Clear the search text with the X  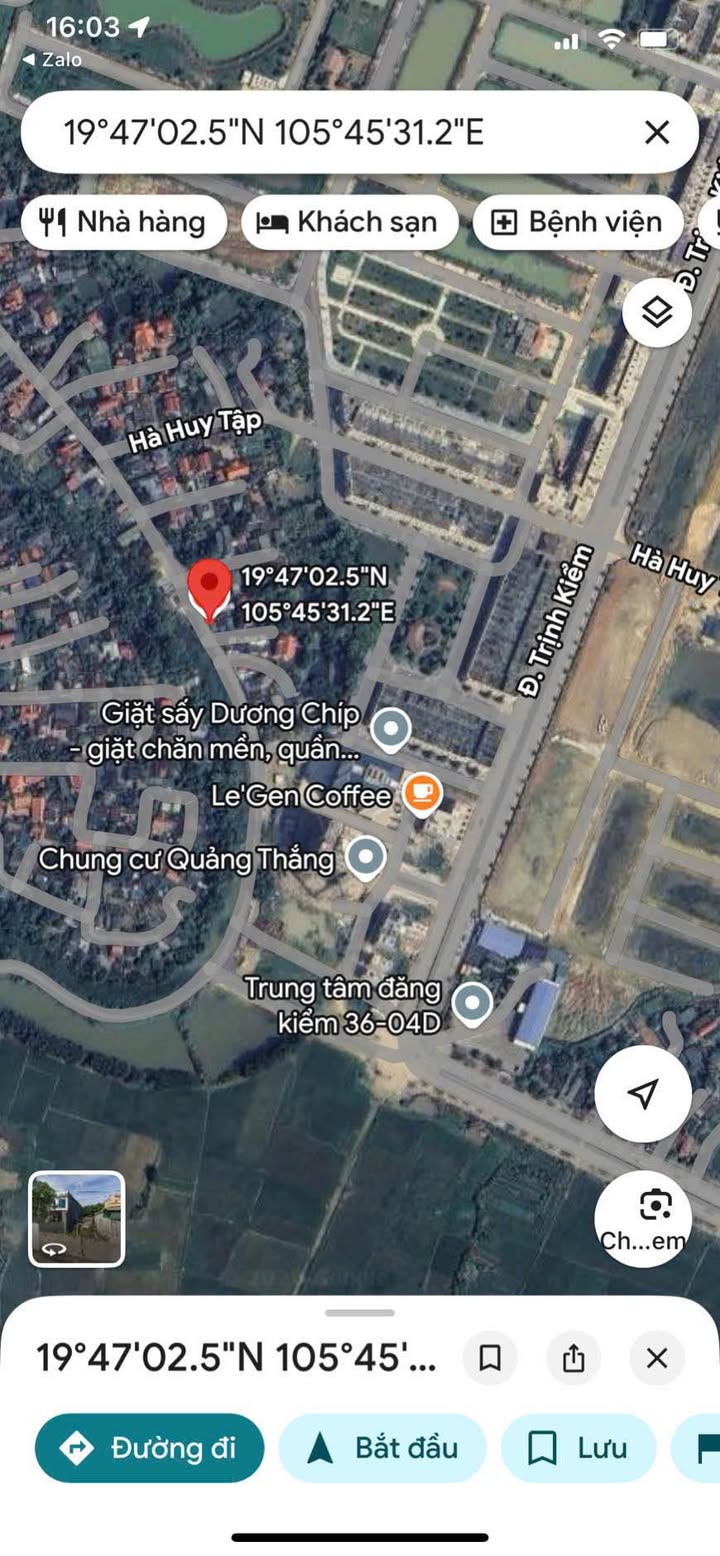[x=657, y=132]
